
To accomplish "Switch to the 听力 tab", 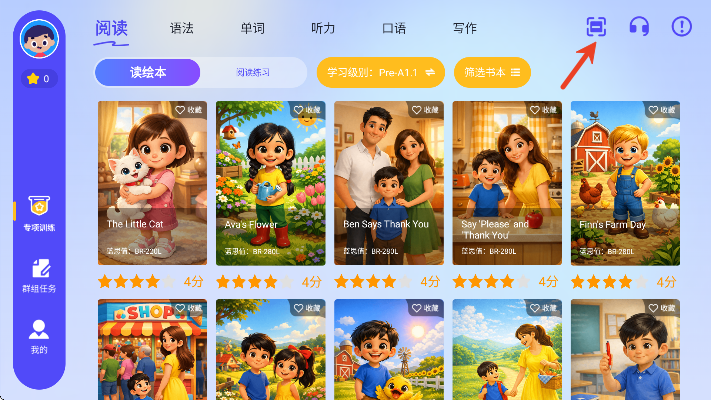I will [323, 28].
